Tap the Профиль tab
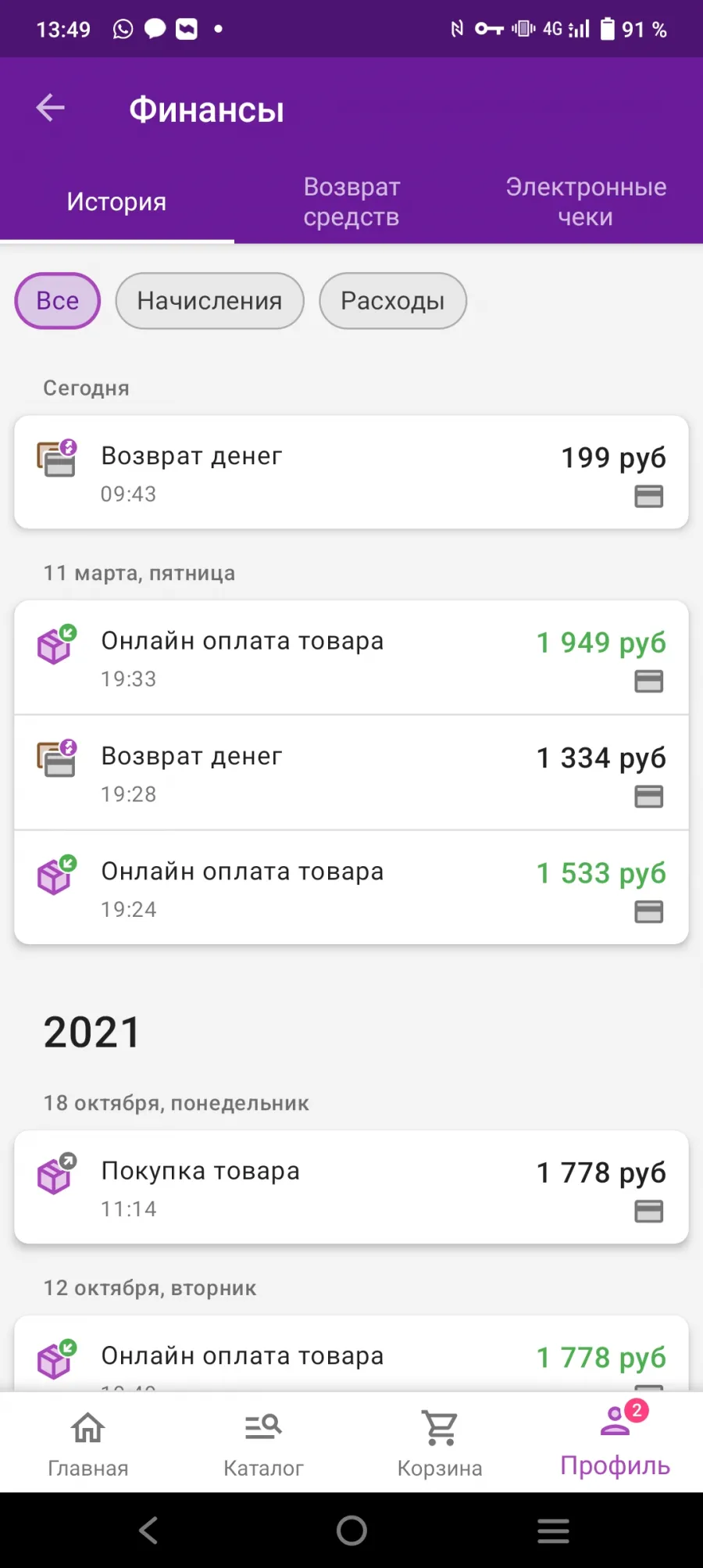Image resolution: width=703 pixels, height=1568 pixels. [616, 1443]
